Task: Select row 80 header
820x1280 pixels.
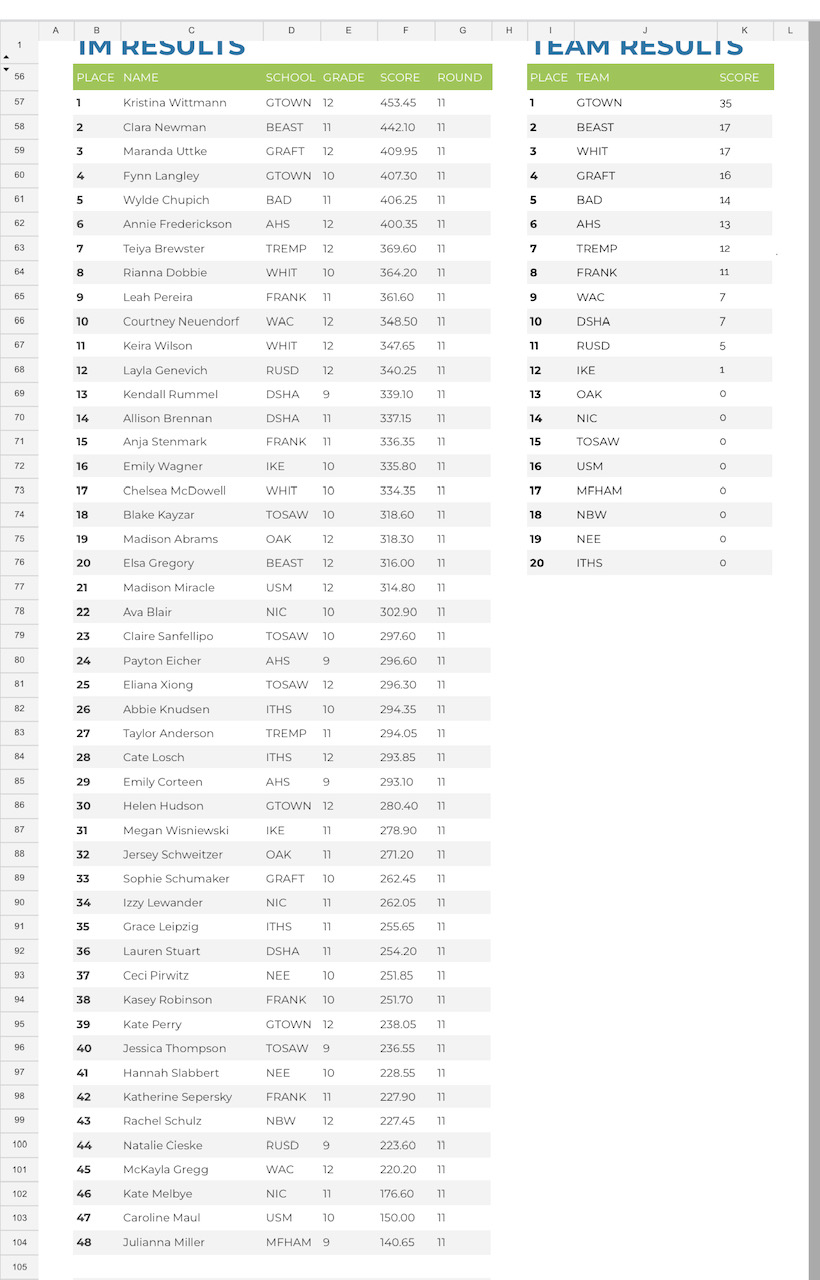Action: click(x=19, y=660)
